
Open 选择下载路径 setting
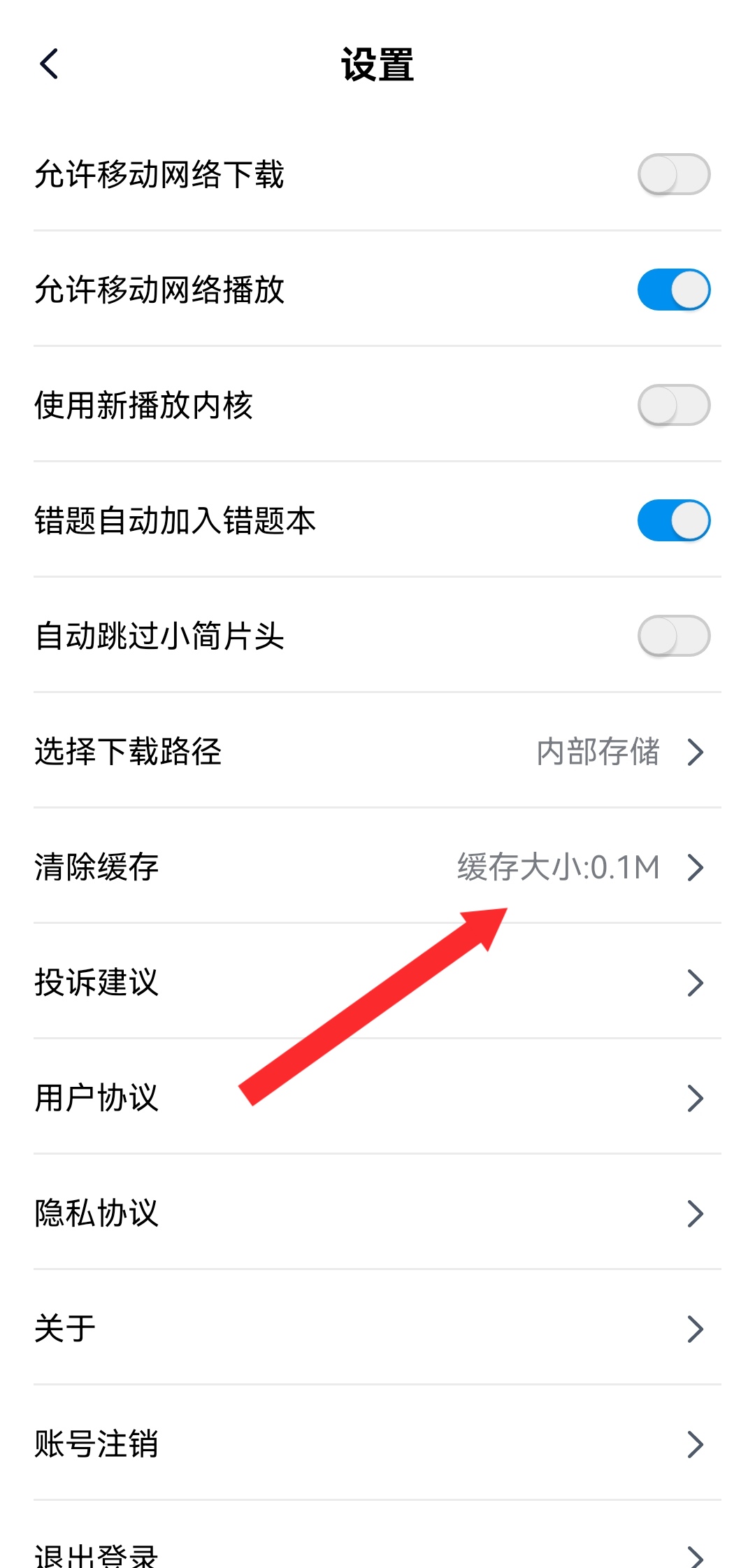(x=377, y=752)
